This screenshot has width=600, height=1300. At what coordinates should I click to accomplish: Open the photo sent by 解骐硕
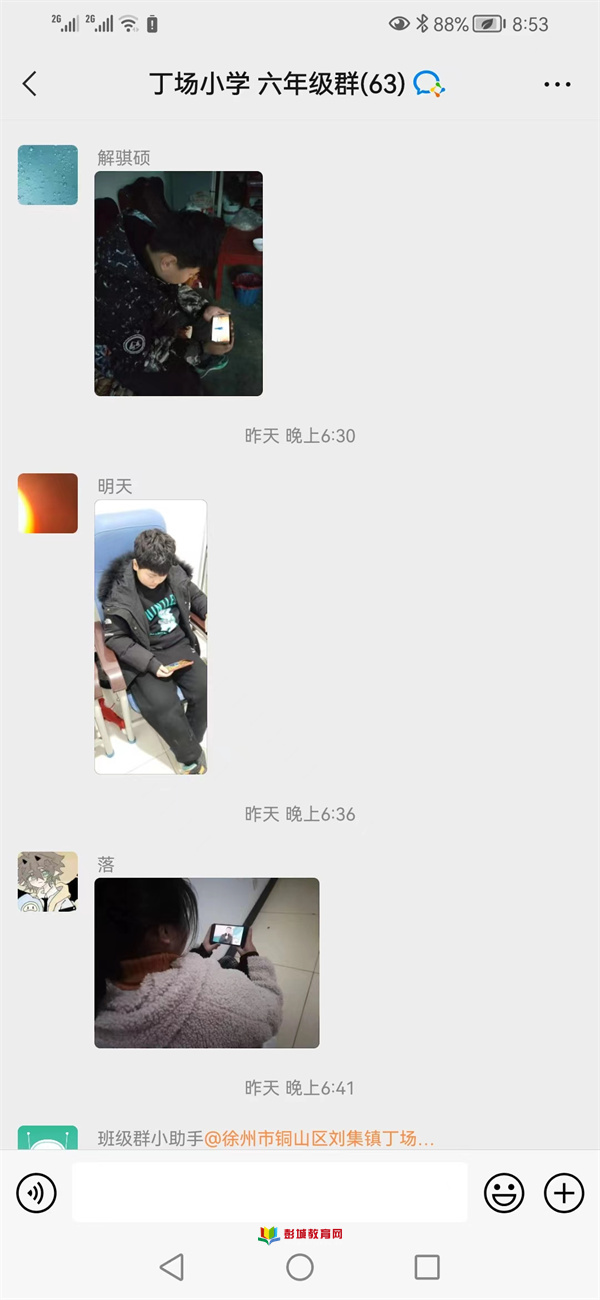(178, 283)
